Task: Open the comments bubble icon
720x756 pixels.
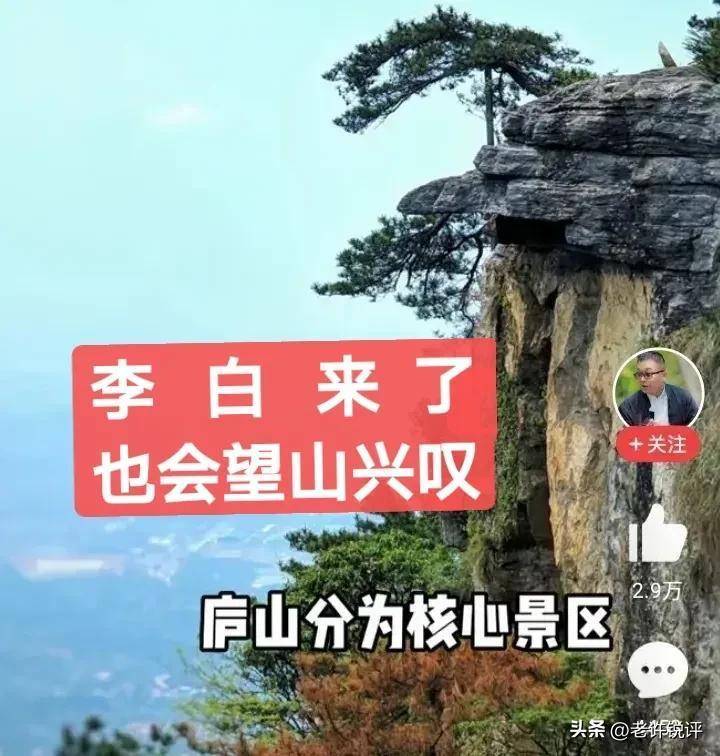Action: click(x=657, y=669)
